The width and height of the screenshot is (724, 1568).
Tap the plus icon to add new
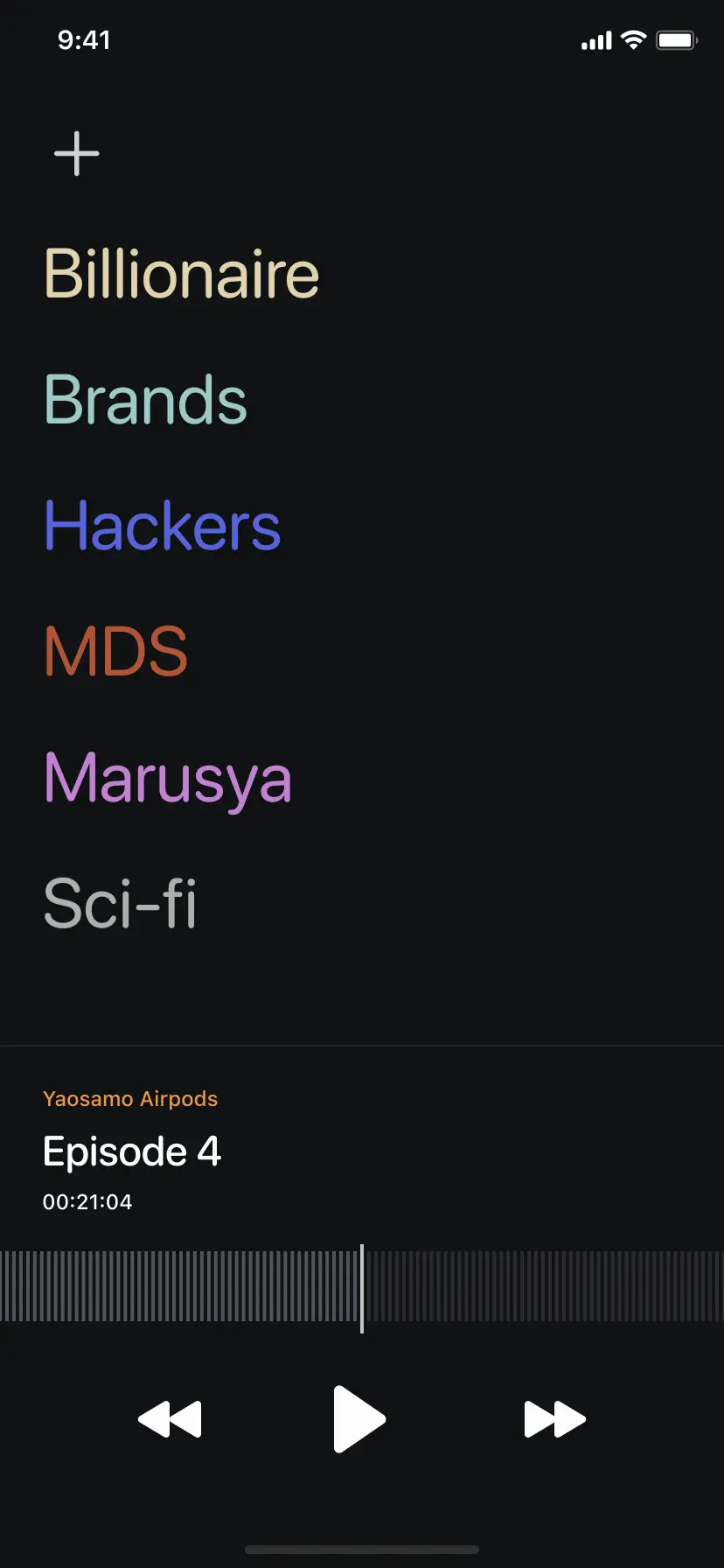pos(77,154)
